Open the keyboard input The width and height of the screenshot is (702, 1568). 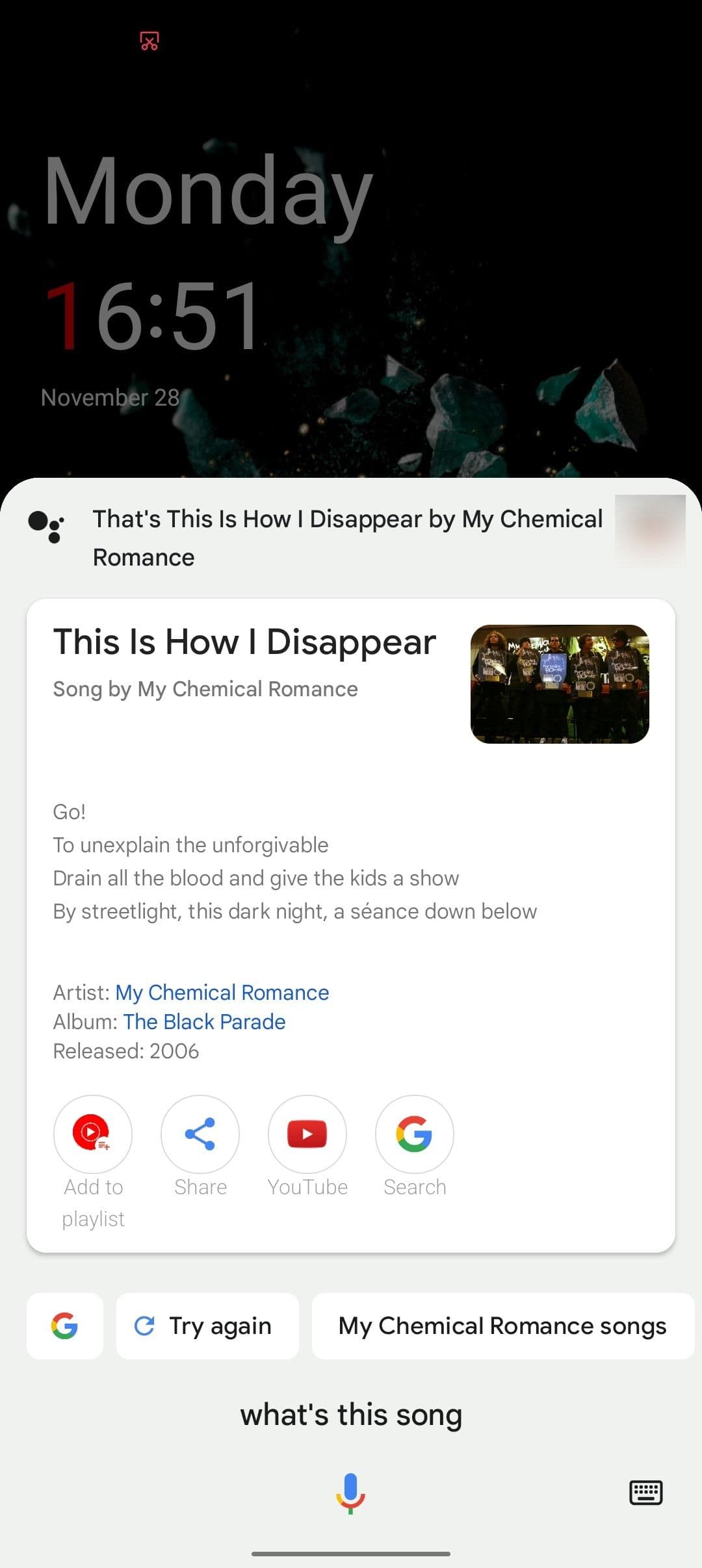click(645, 1493)
